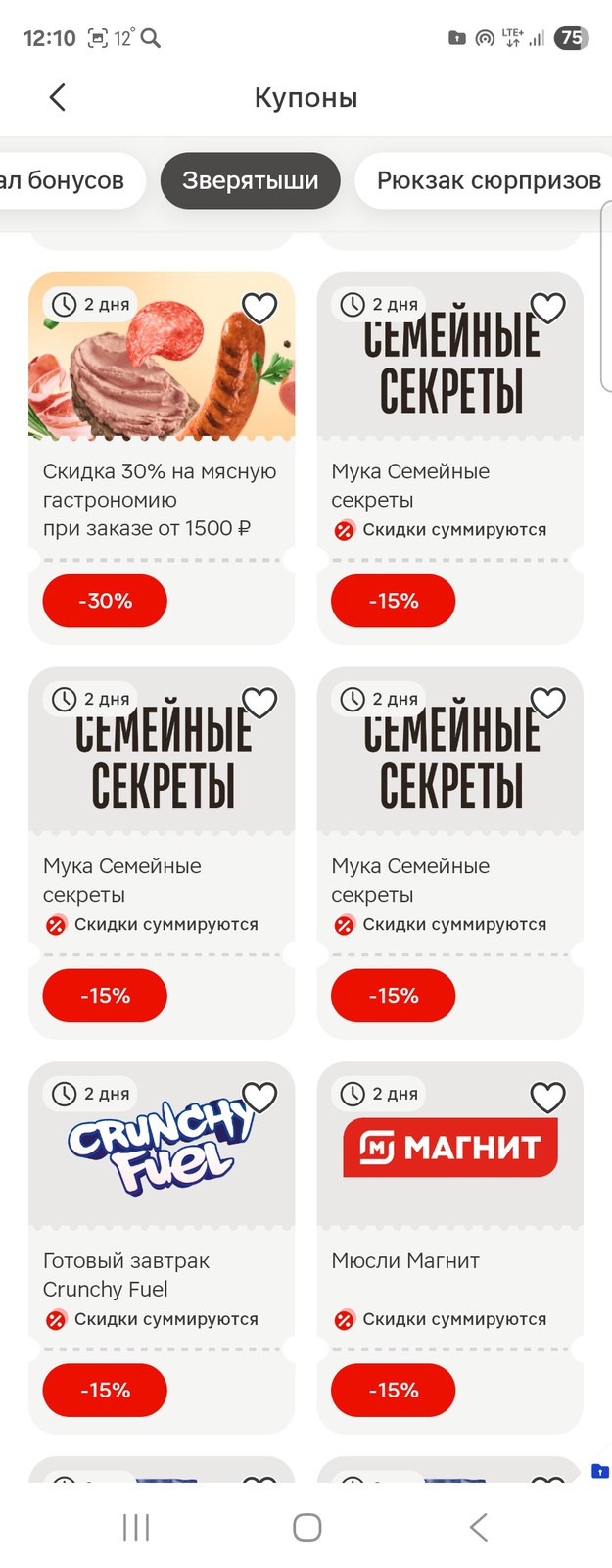Tap -15% button on the Crunchy Fuel coupon
This screenshot has width=612, height=1568.
[105, 1390]
